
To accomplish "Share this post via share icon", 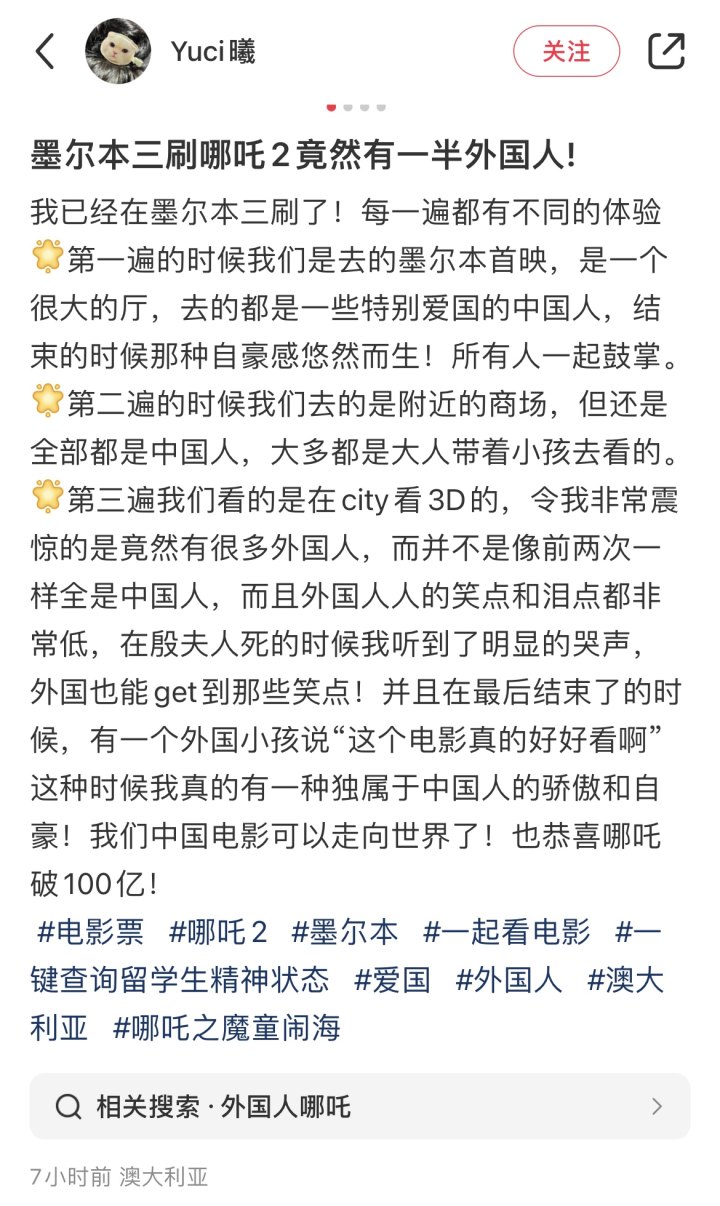I will (666, 51).
